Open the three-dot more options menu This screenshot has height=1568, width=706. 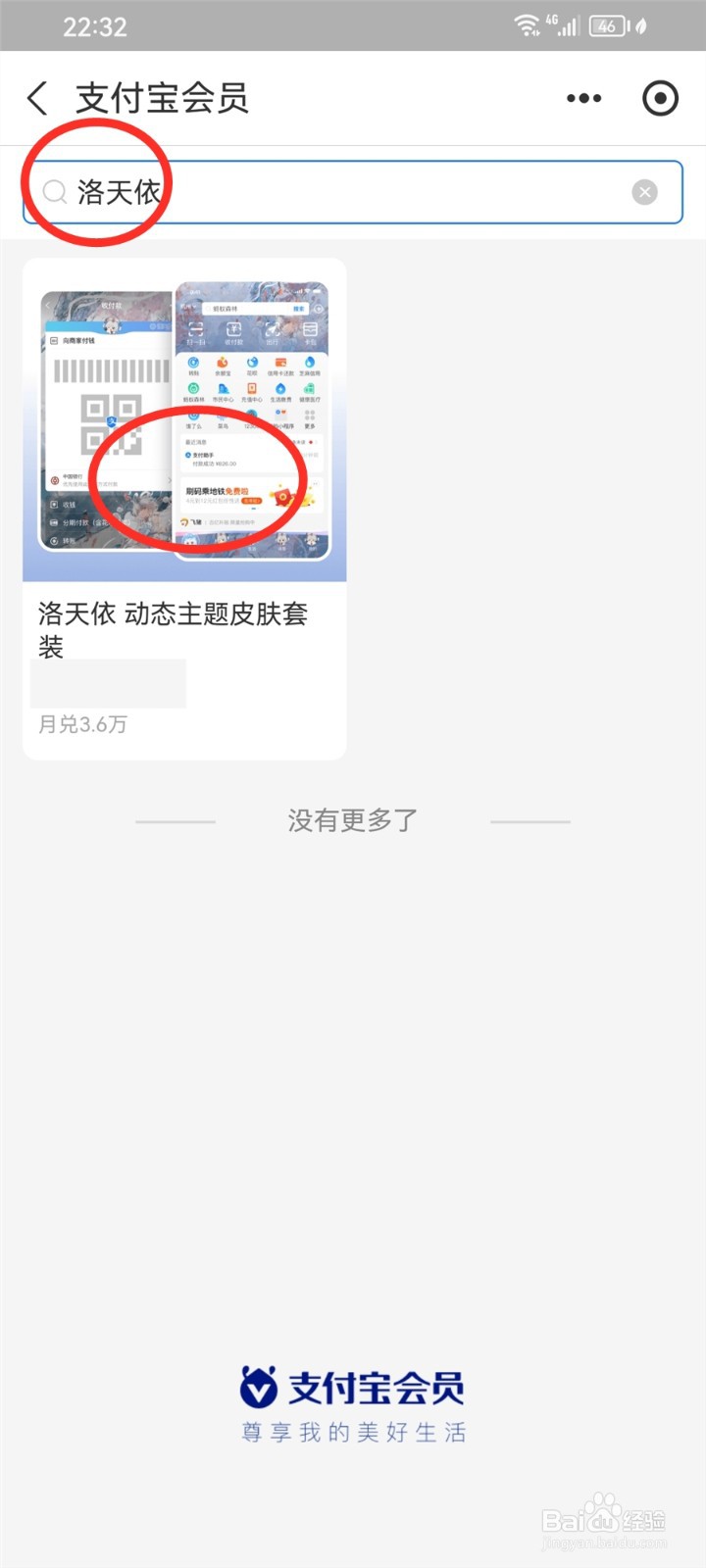point(582,98)
